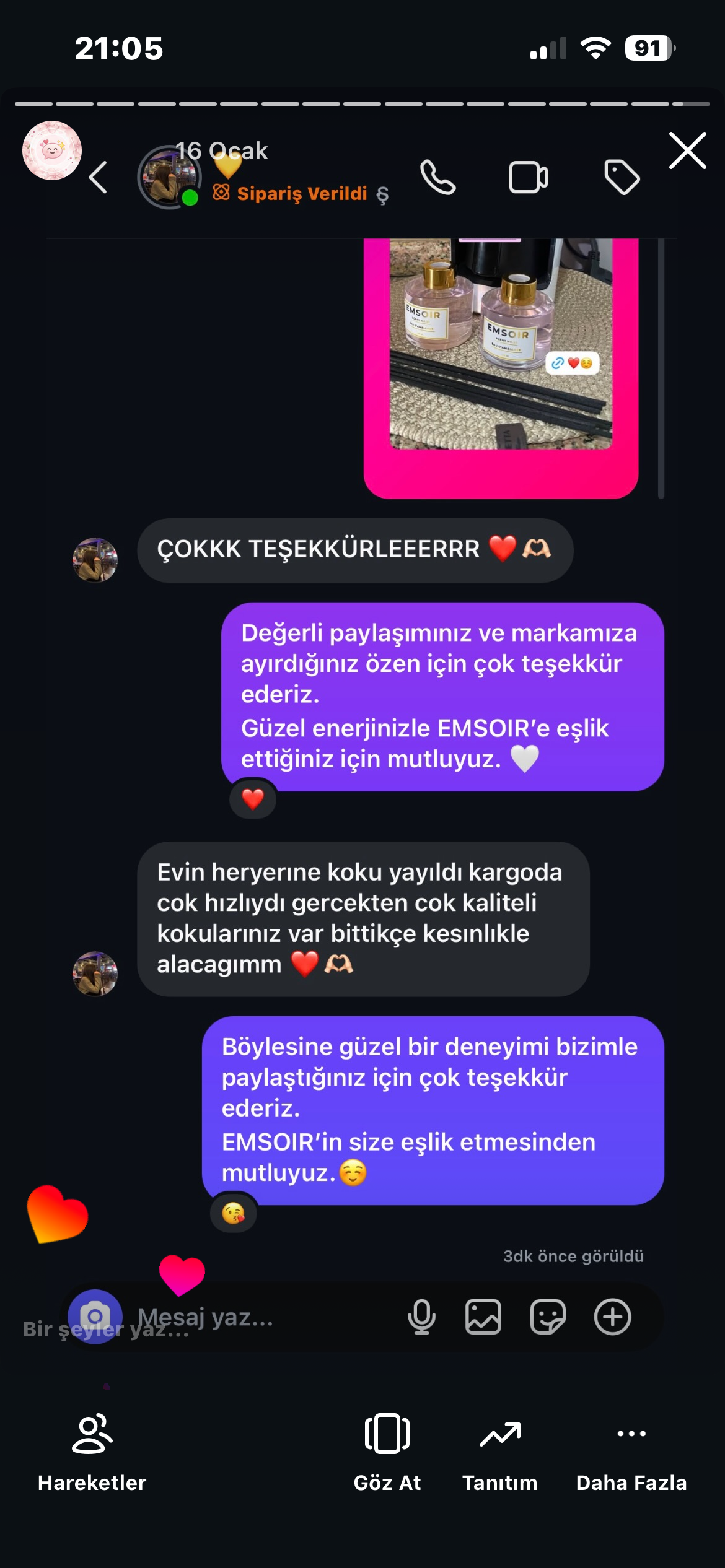Open the story owner's profile picture

(52, 150)
